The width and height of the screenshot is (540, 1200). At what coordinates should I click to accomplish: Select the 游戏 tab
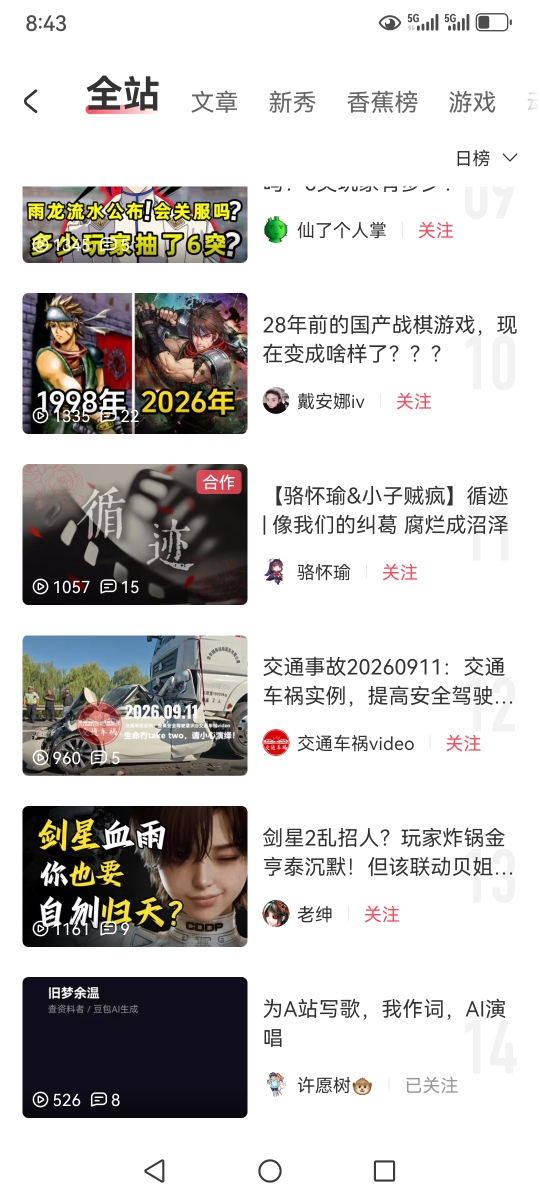click(472, 102)
